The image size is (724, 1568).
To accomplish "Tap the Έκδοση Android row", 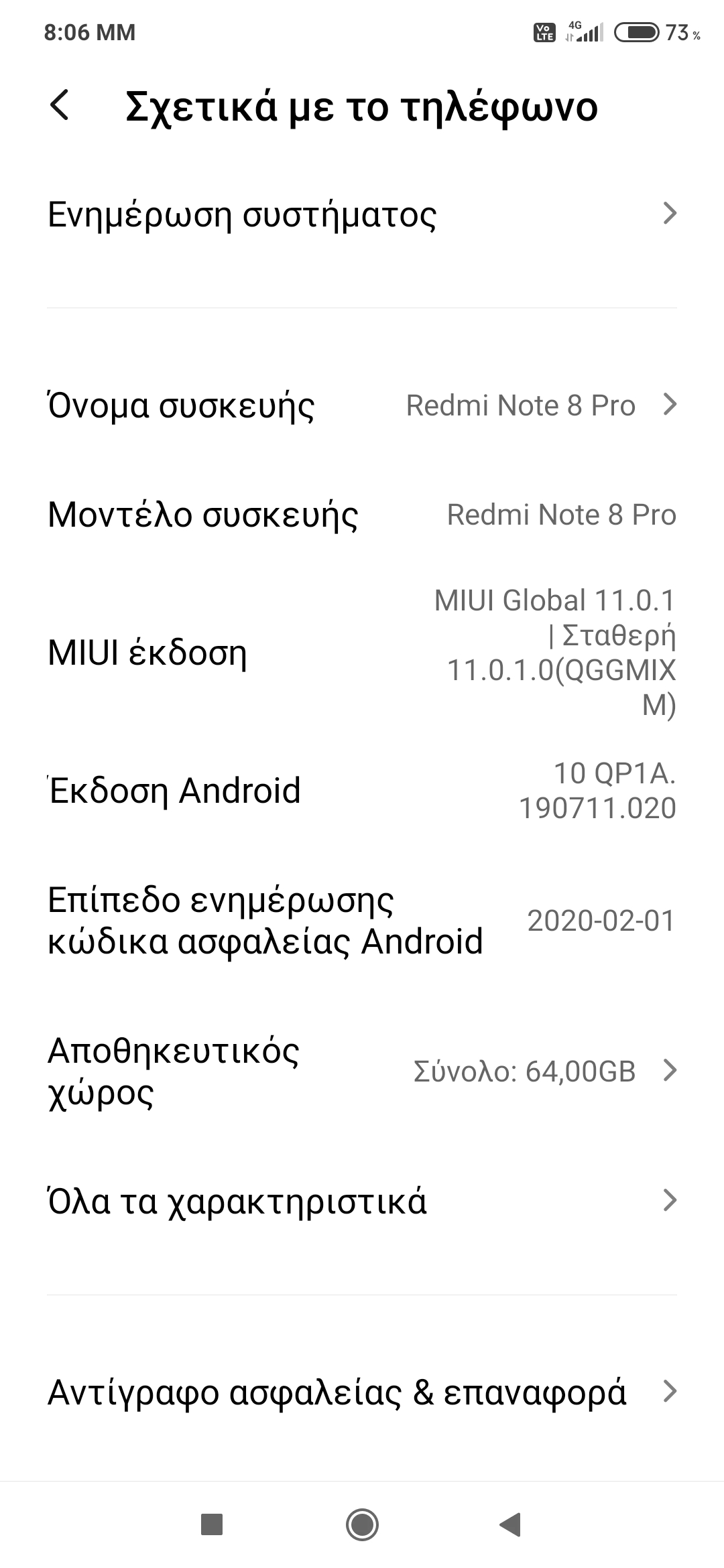I will (x=362, y=791).
